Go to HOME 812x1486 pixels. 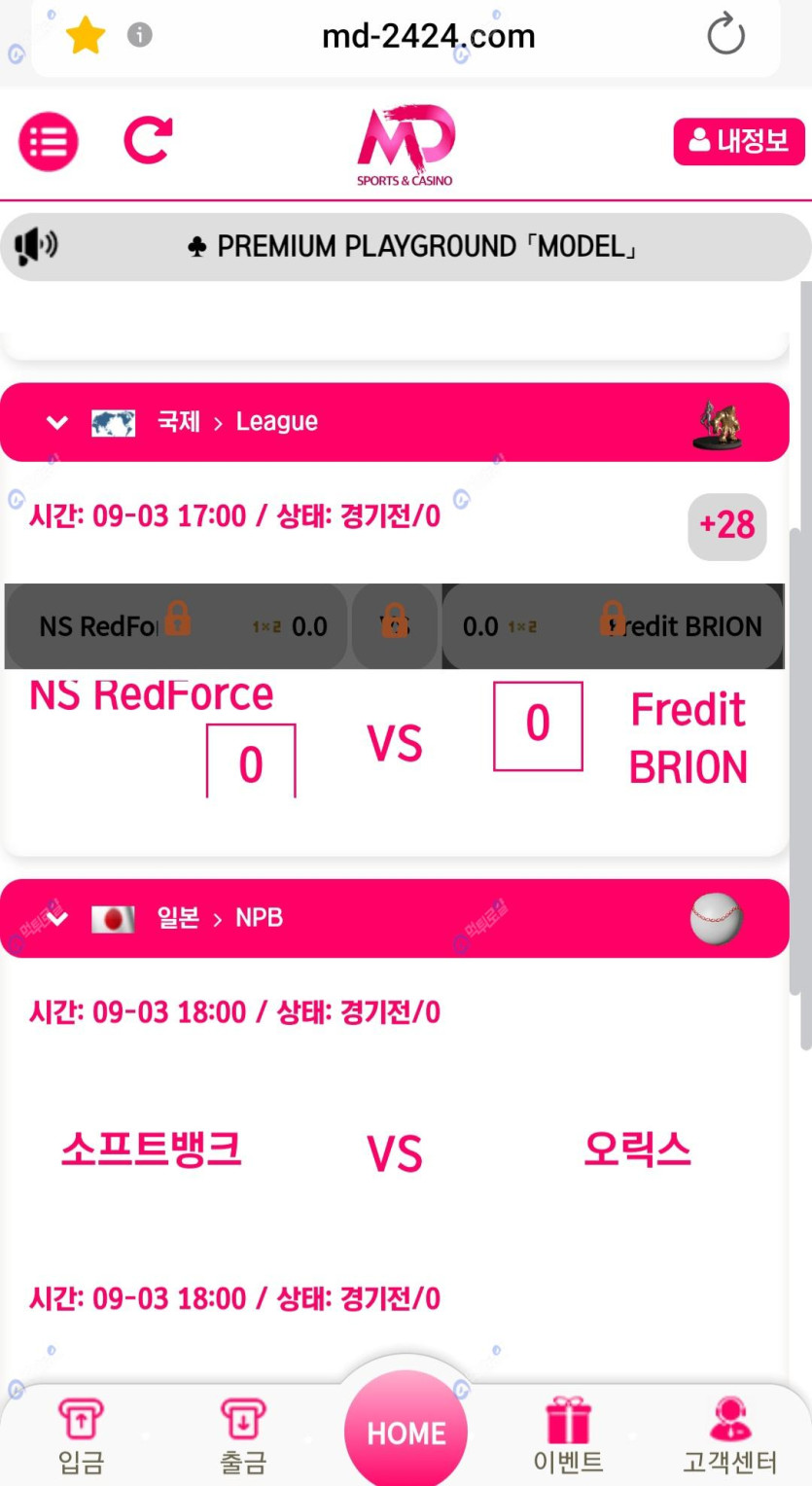point(406,1433)
